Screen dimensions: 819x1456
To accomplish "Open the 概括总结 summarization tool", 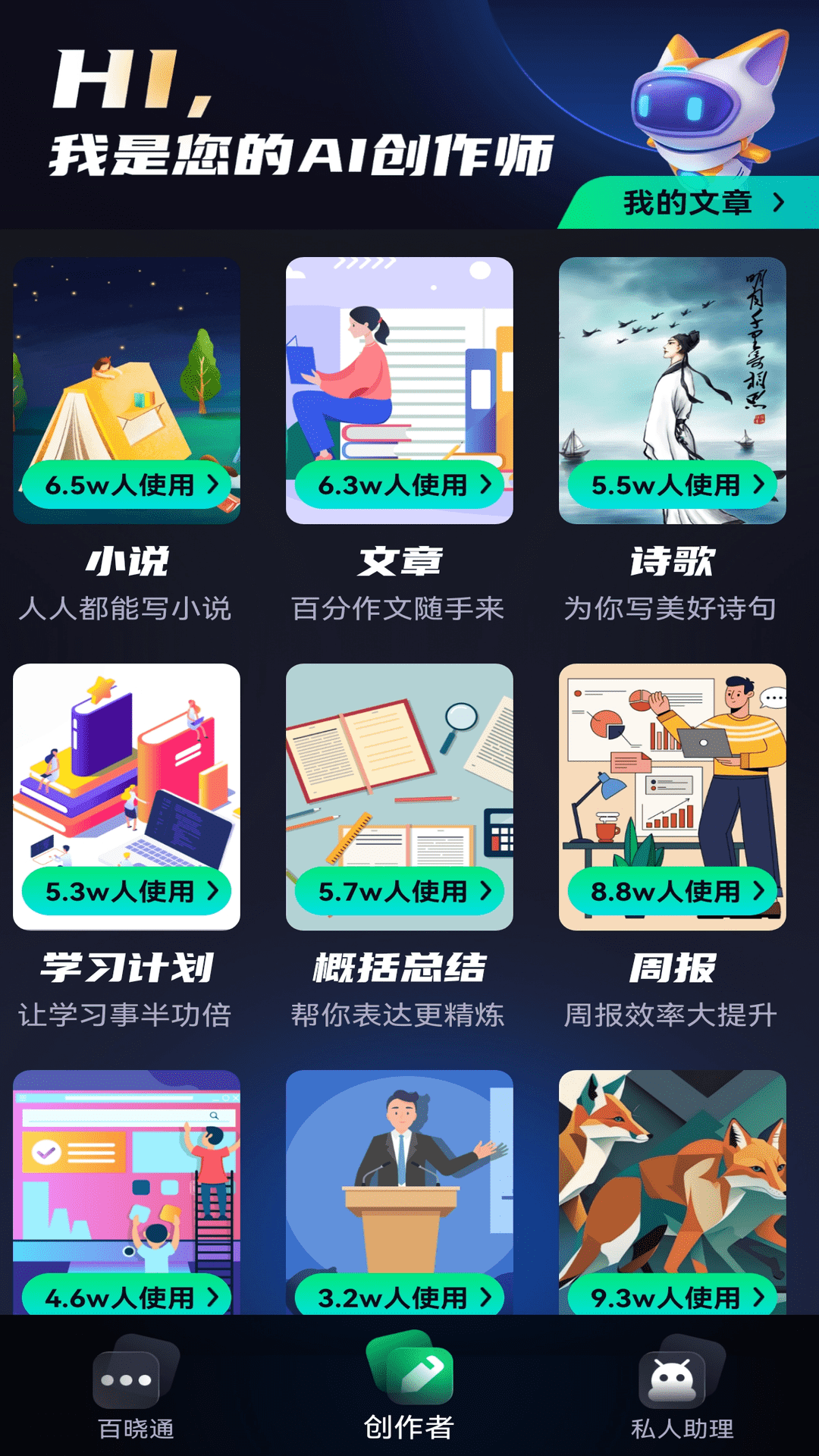I will [400, 781].
